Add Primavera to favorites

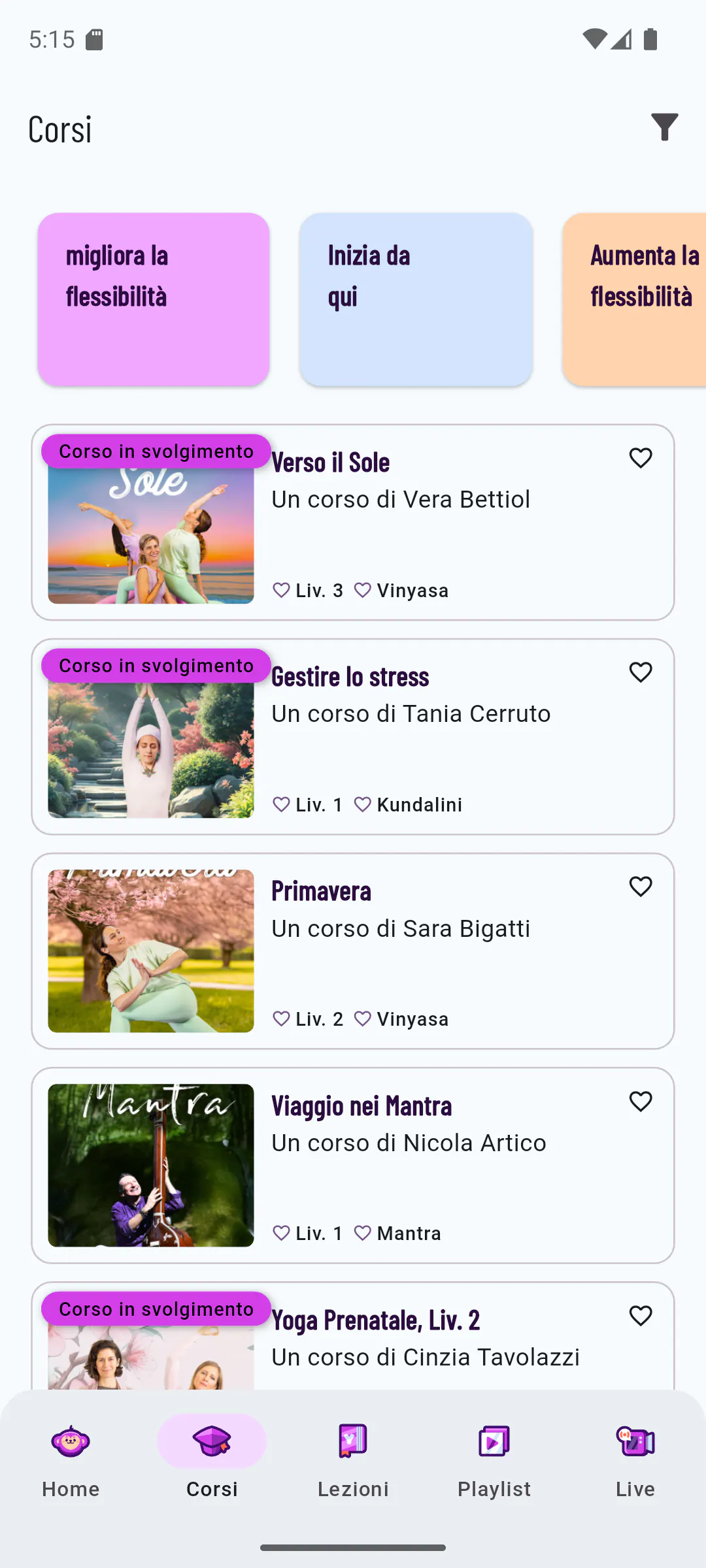point(641,887)
